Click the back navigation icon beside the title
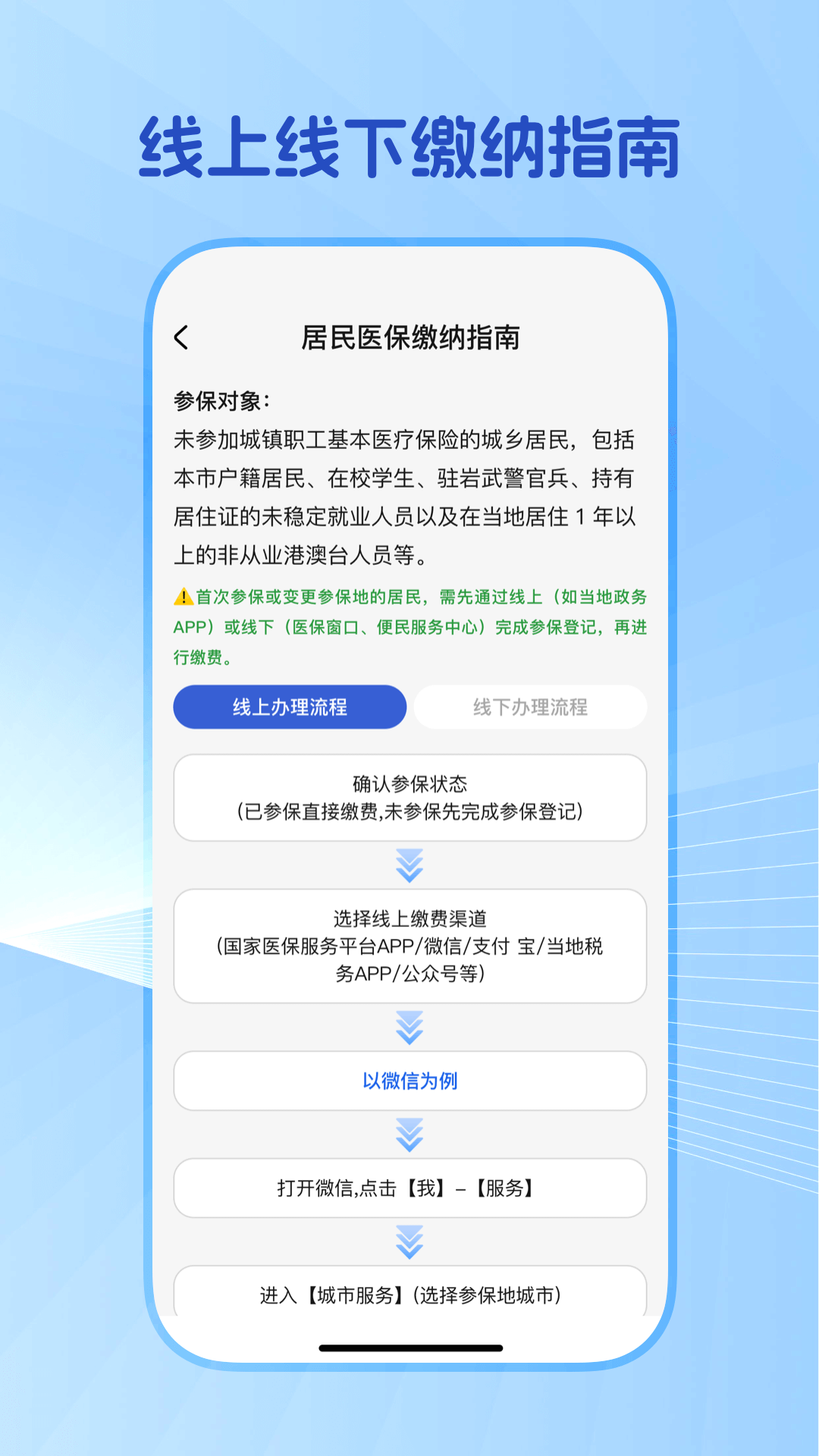Image resolution: width=819 pixels, height=1456 pixels. point(182,336)
